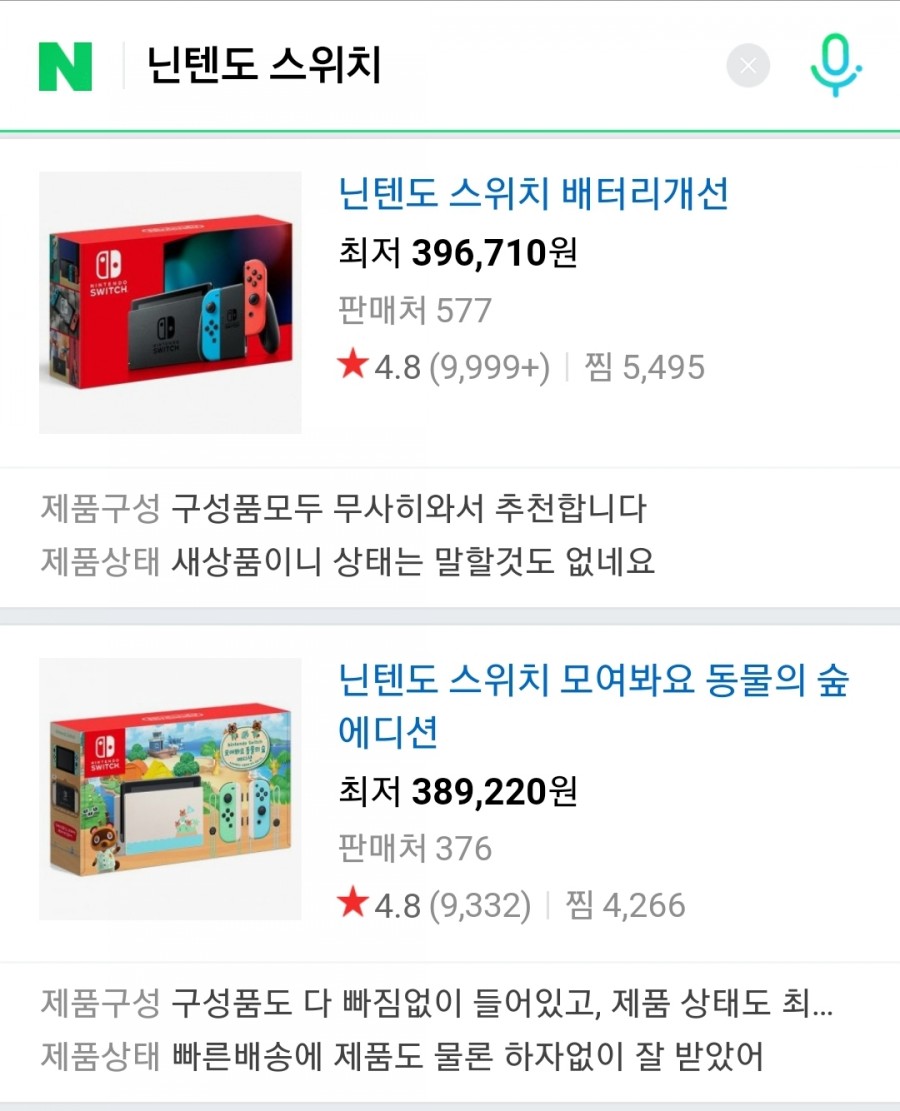Click the red star rating icon for 닌텐도 스위치 배터리개선
The height and width of the screenshot is (1111, 900).
pos(350,368)
